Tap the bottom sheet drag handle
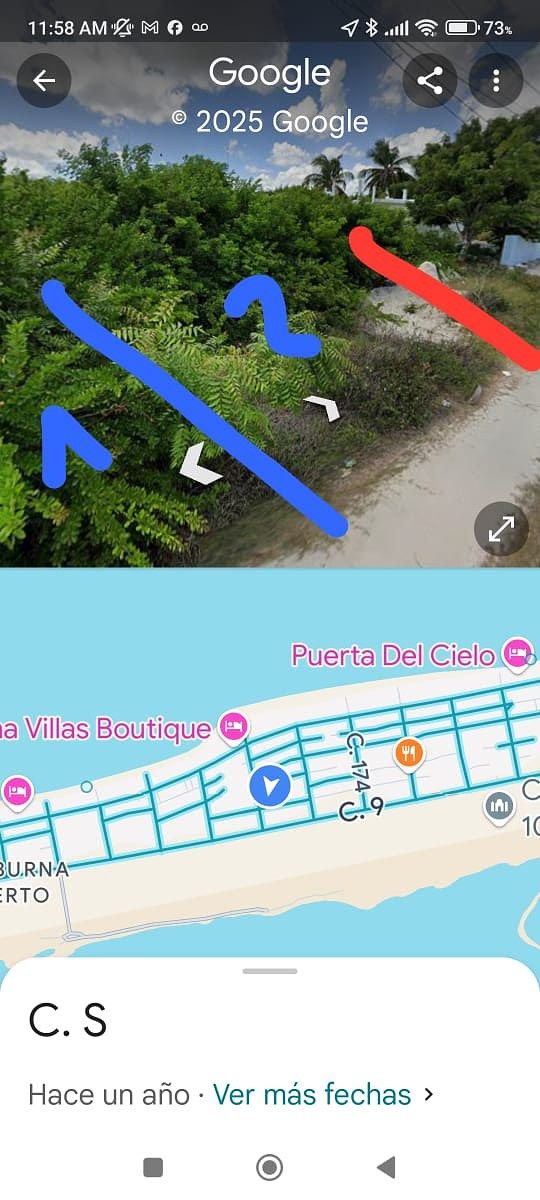540x1200 pixels. click(x=270, y=971)
